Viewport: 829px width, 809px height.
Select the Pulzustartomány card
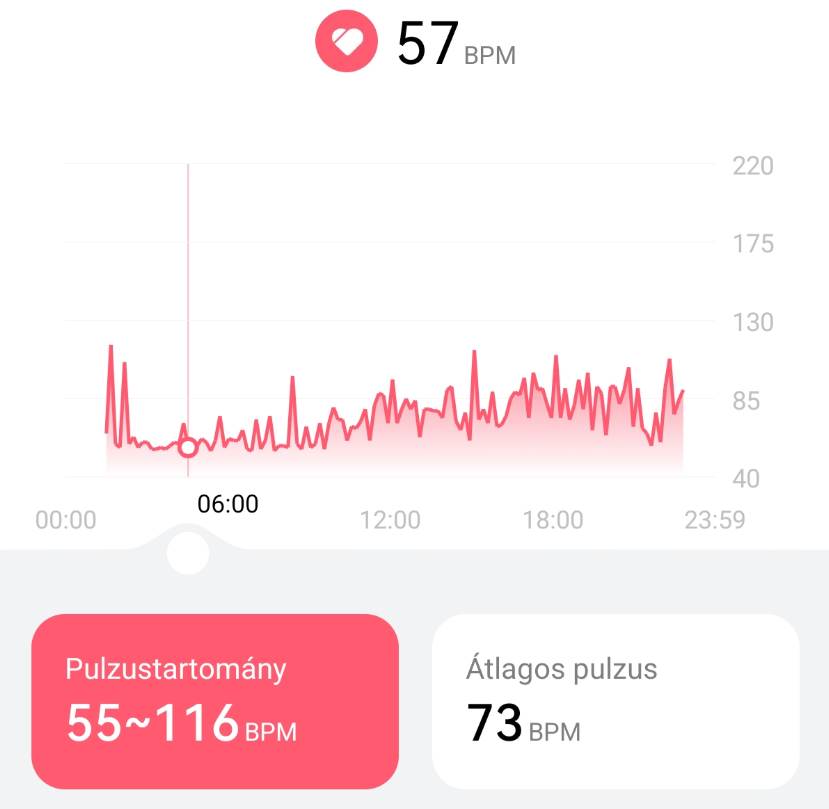[x=215, y=701]
